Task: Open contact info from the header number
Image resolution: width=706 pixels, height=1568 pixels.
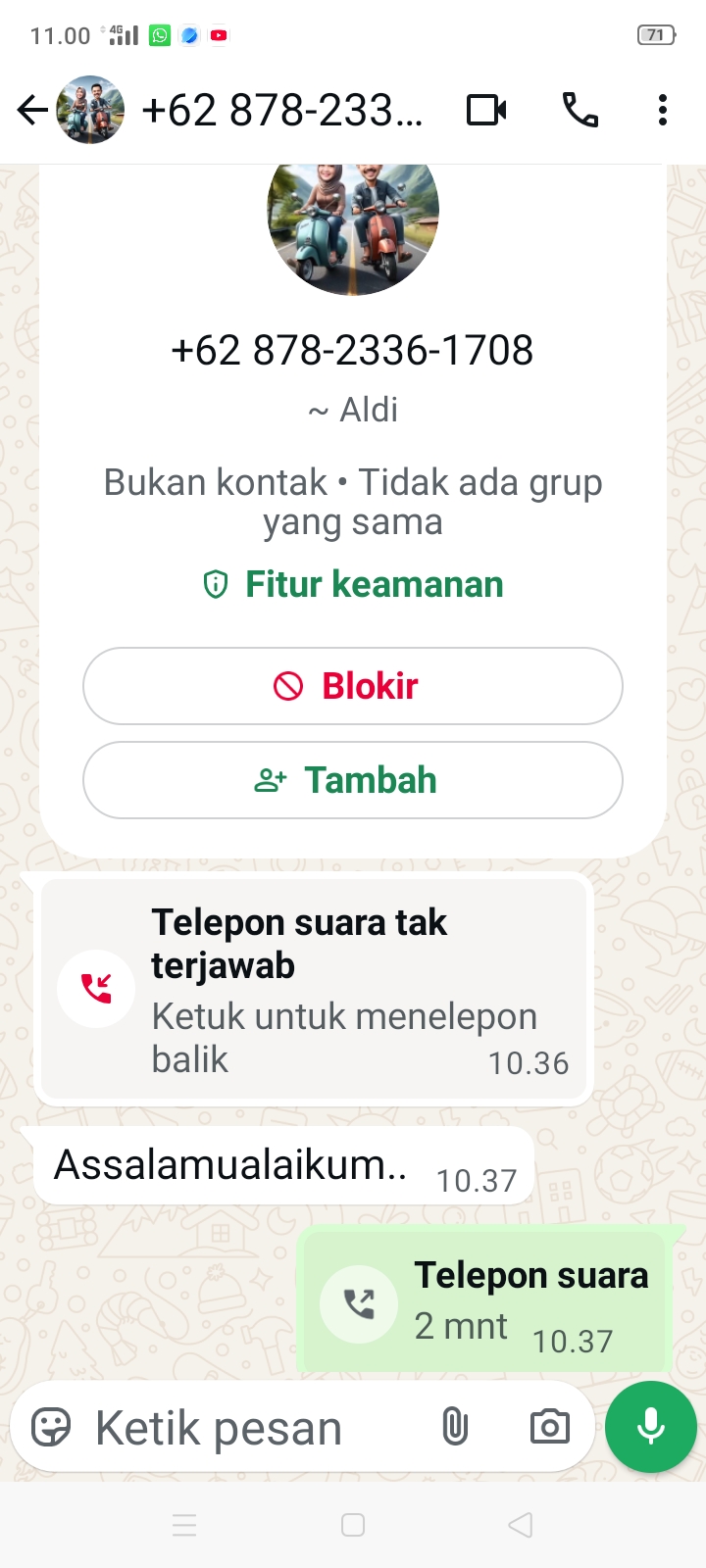Action: tap(282, 110)
